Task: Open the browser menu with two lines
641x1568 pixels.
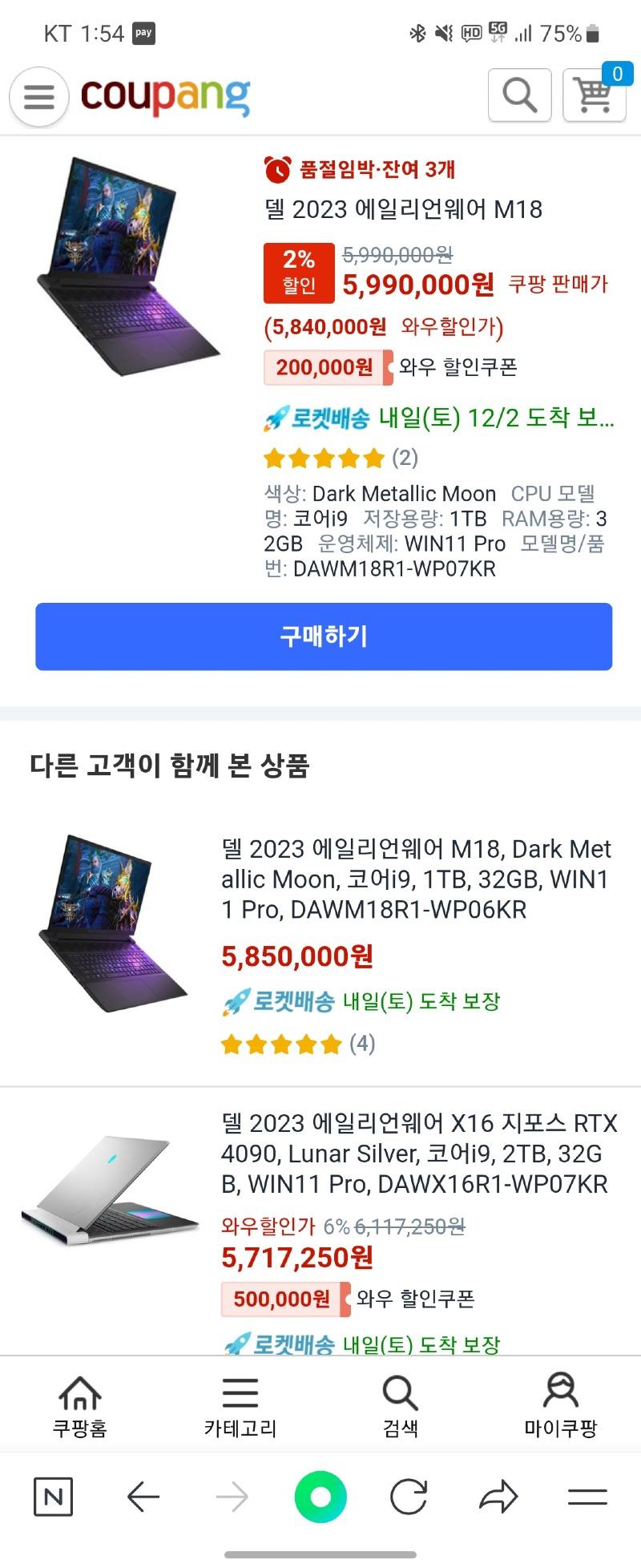Action: tap(587, 1497)
